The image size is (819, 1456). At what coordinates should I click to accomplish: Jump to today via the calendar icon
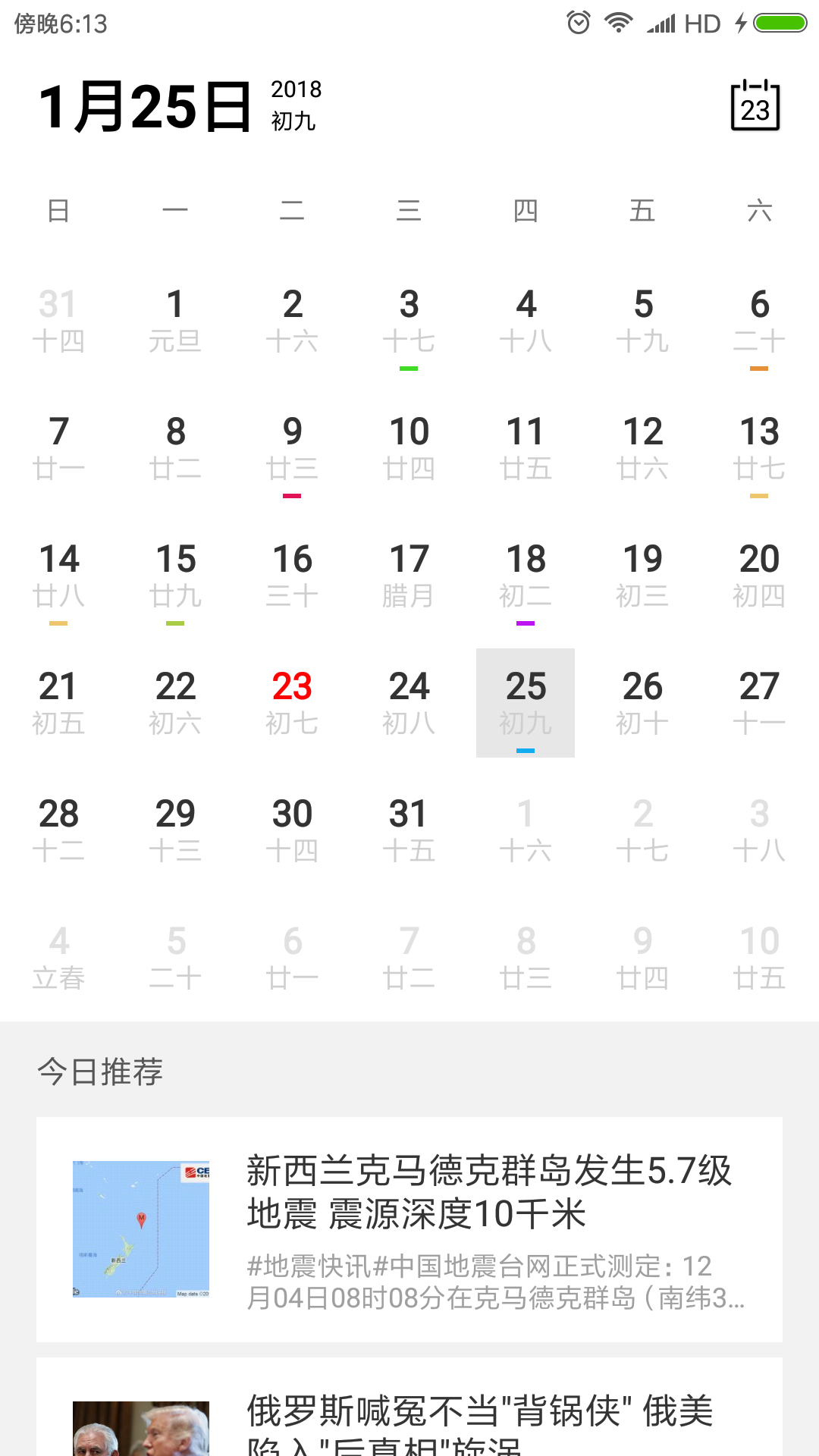pos(755,106)
